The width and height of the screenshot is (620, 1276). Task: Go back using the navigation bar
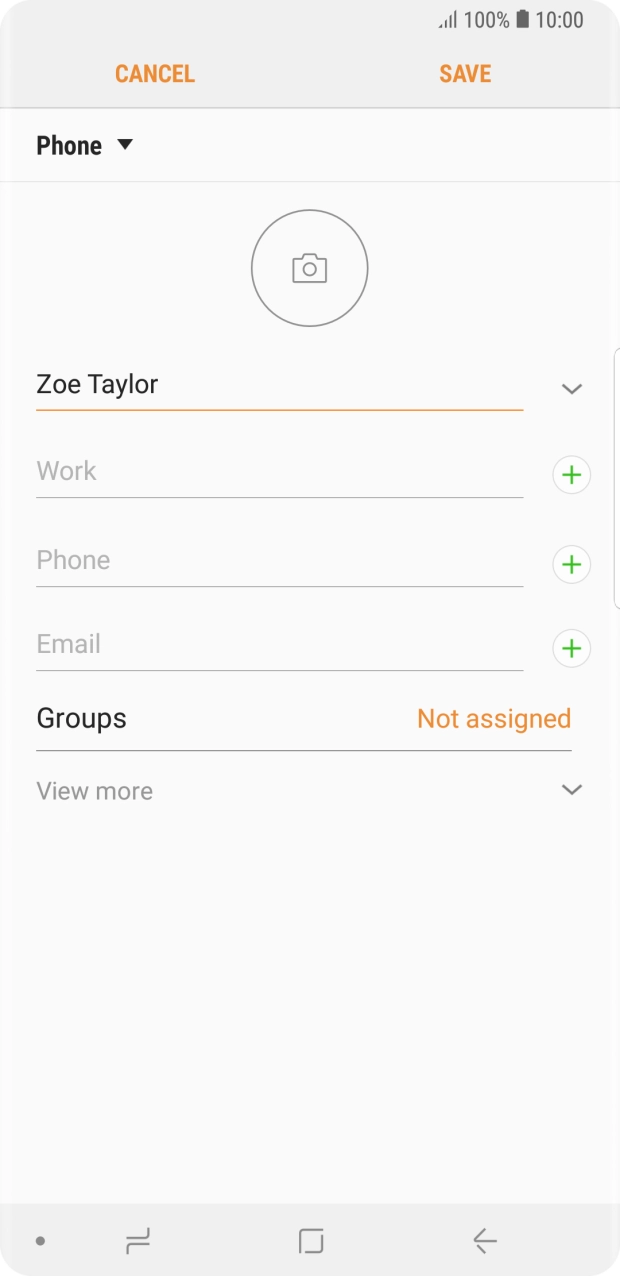[485, 1241]
